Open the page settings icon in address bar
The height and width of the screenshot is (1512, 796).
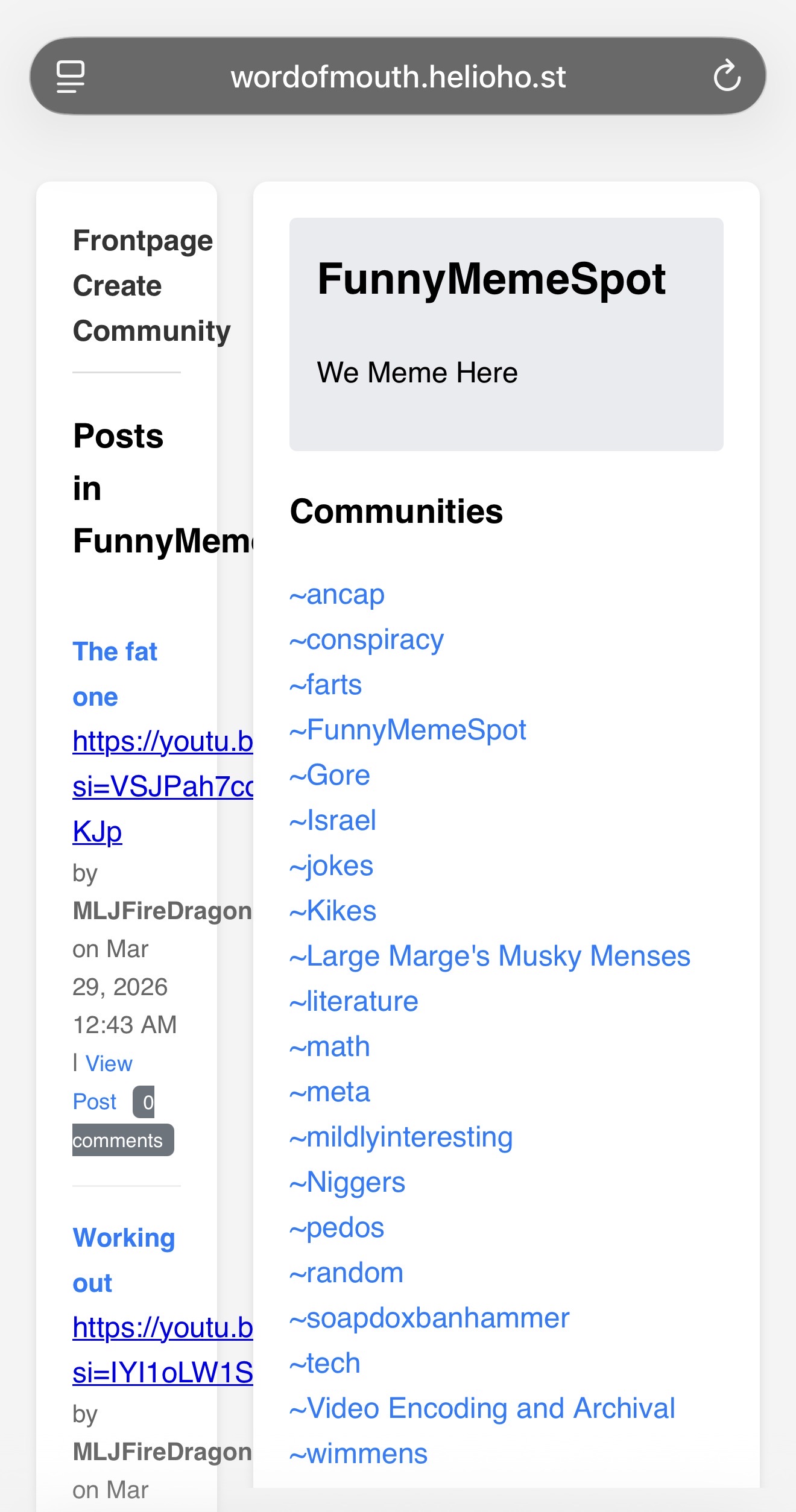(x=71, y=77)
